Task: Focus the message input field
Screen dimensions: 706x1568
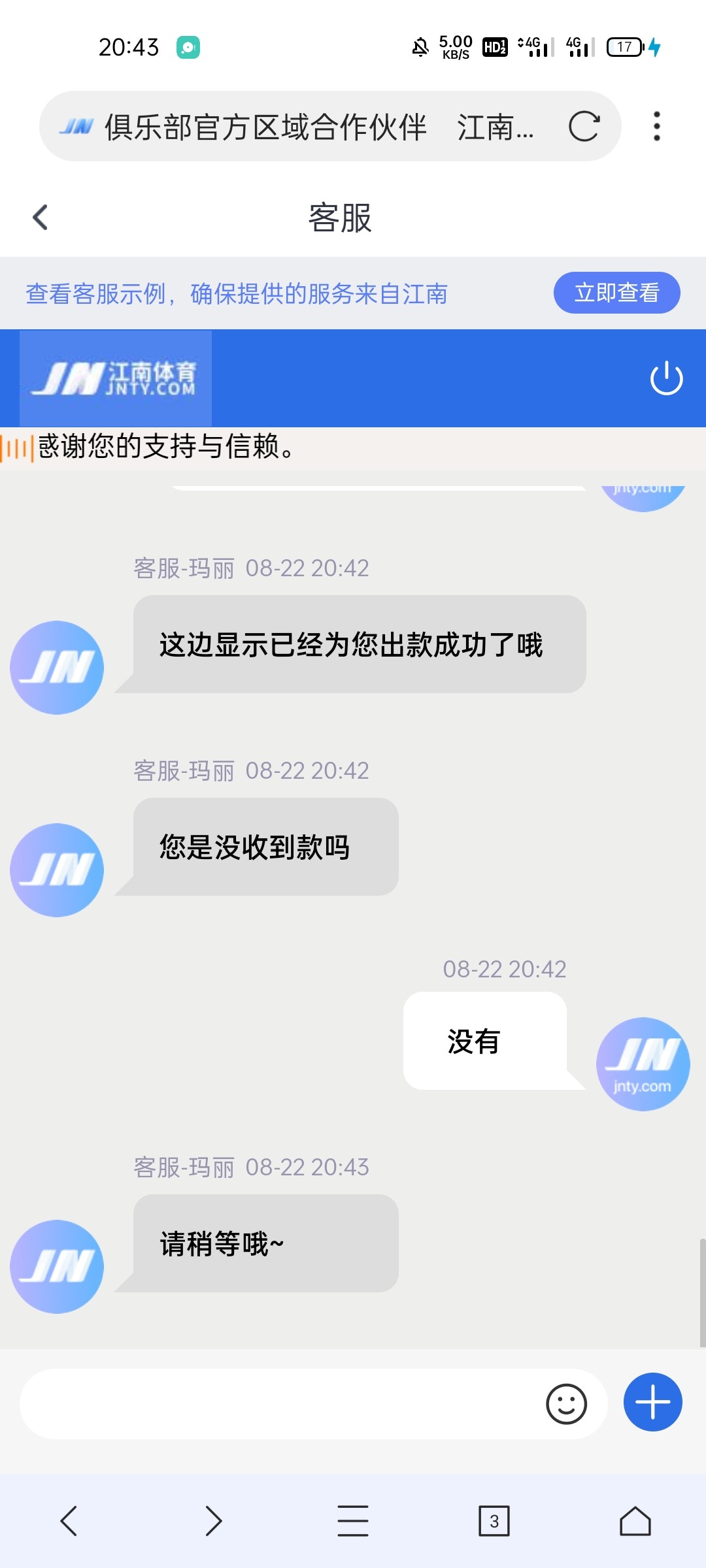Action: click(275, 1403)
